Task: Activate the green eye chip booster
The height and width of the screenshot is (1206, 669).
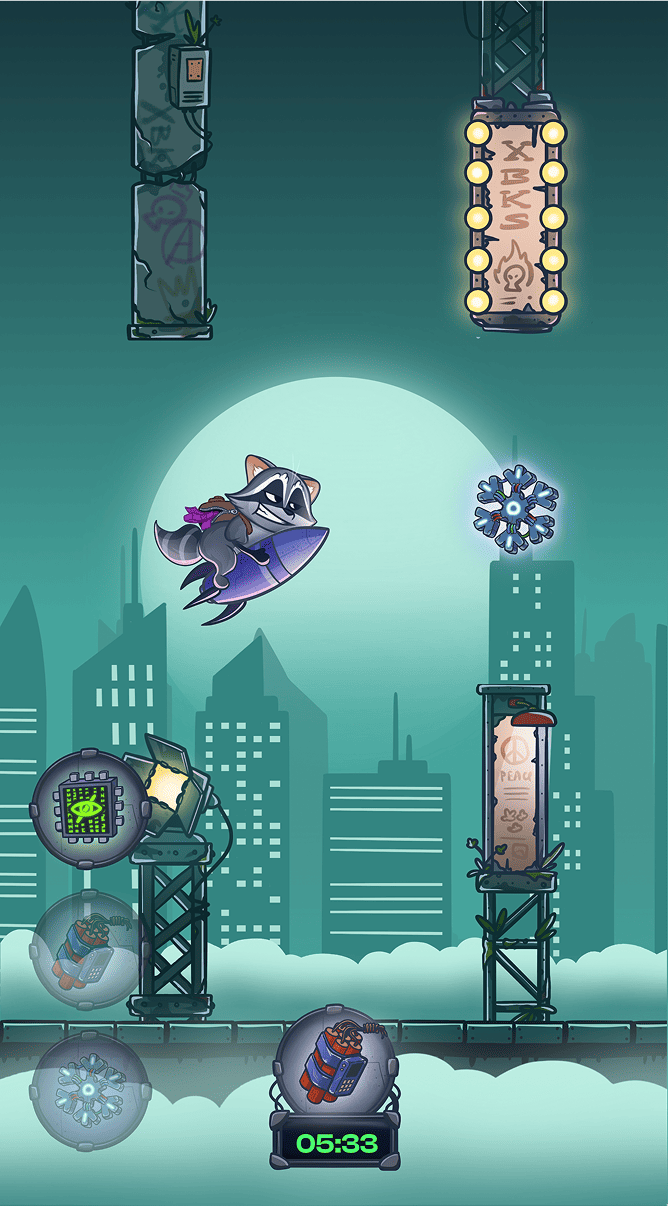Action: click(89, 806)
